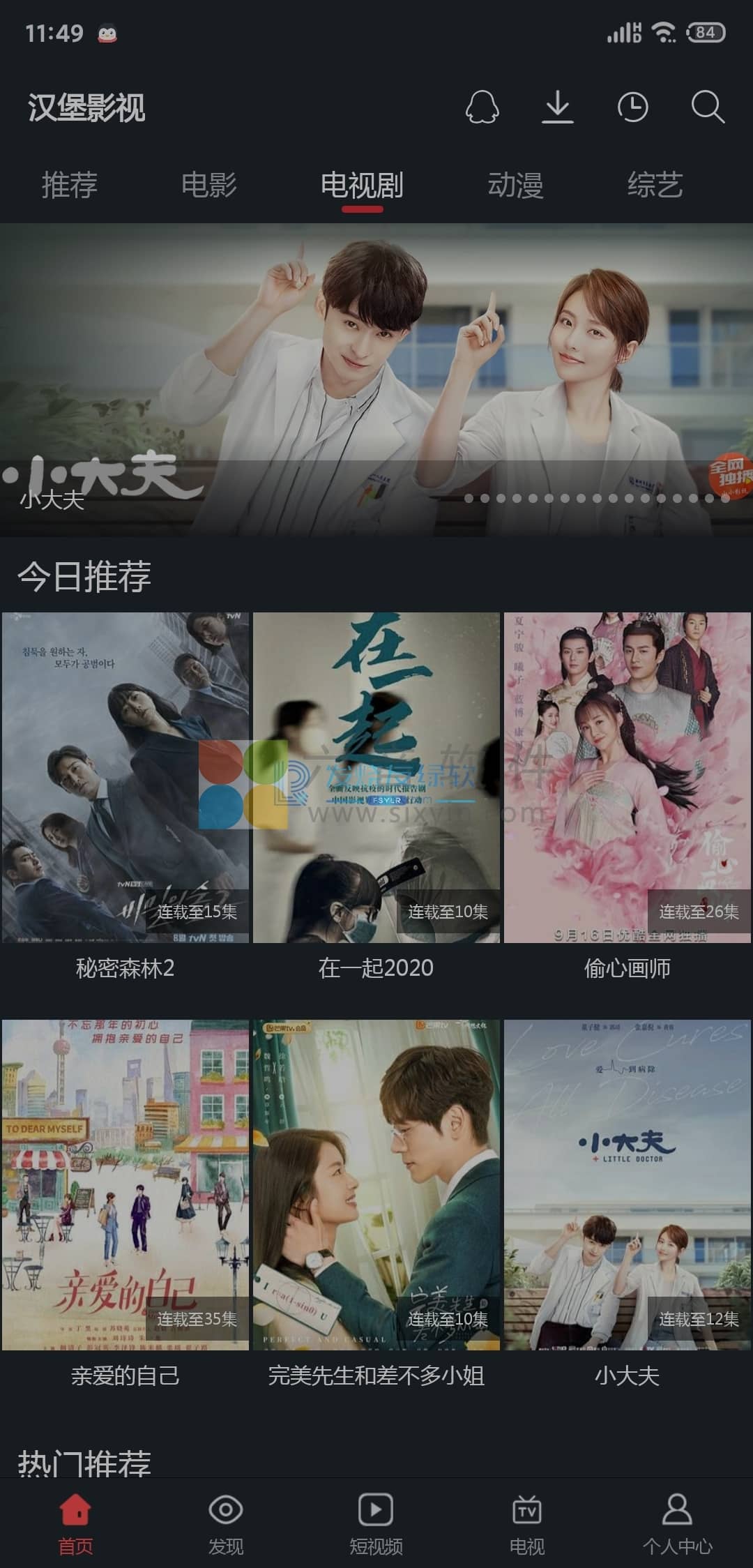
Task: Open 完美先生和差不多小姐 drama card
Action: pyautogui.click(x=376, y=1185)
